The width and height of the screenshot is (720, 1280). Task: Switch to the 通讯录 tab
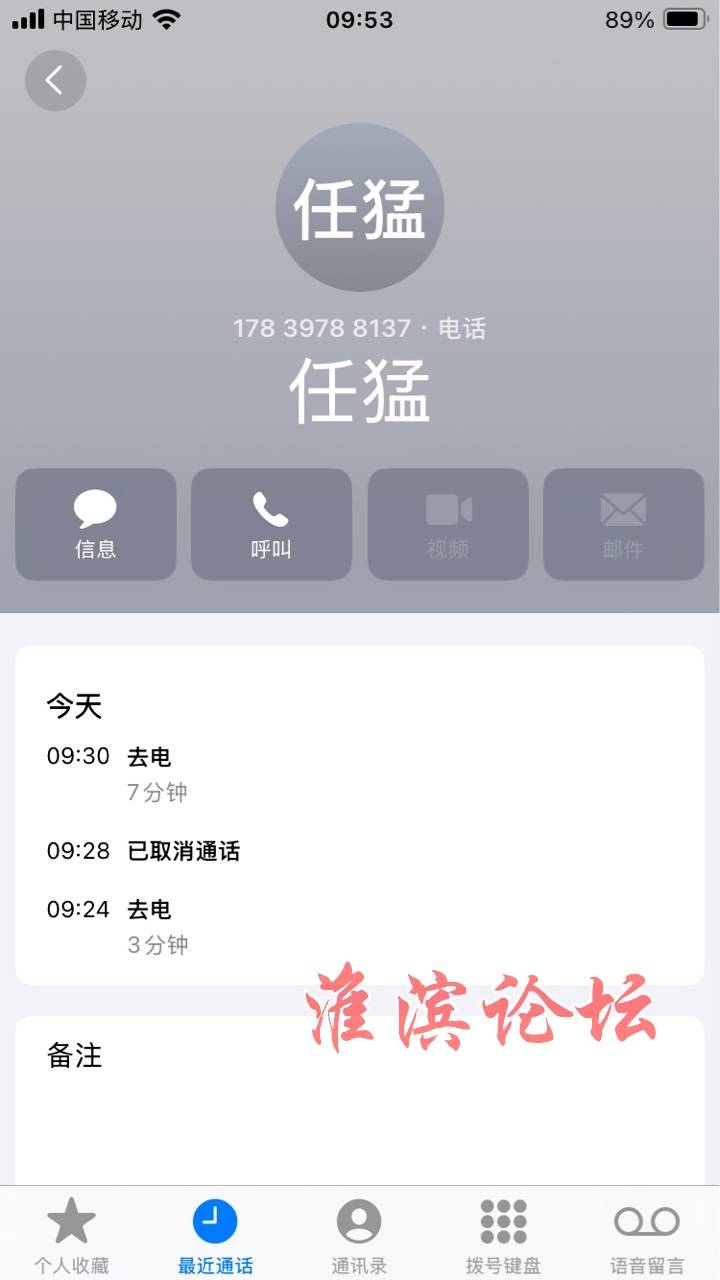click(x=359, y=1236)
